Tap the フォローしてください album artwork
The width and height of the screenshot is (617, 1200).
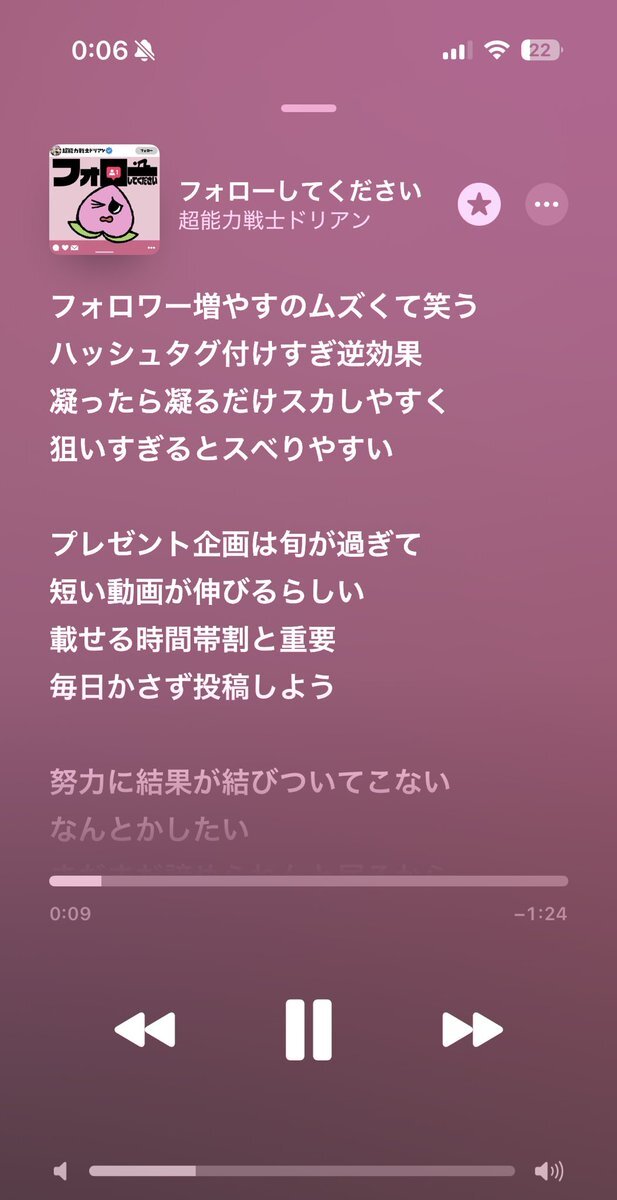104,200
